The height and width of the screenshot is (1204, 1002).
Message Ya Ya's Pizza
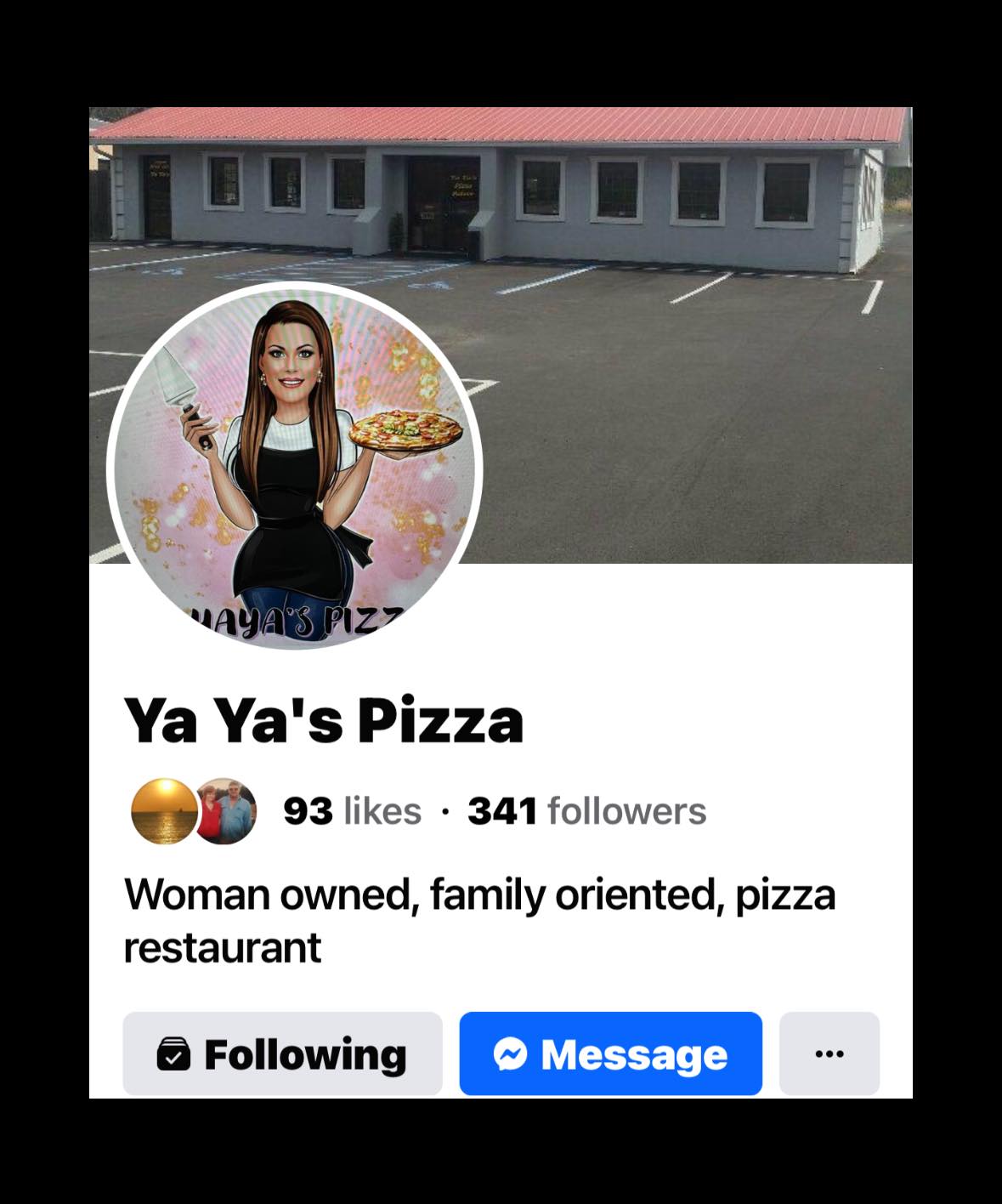(610, 1053)
